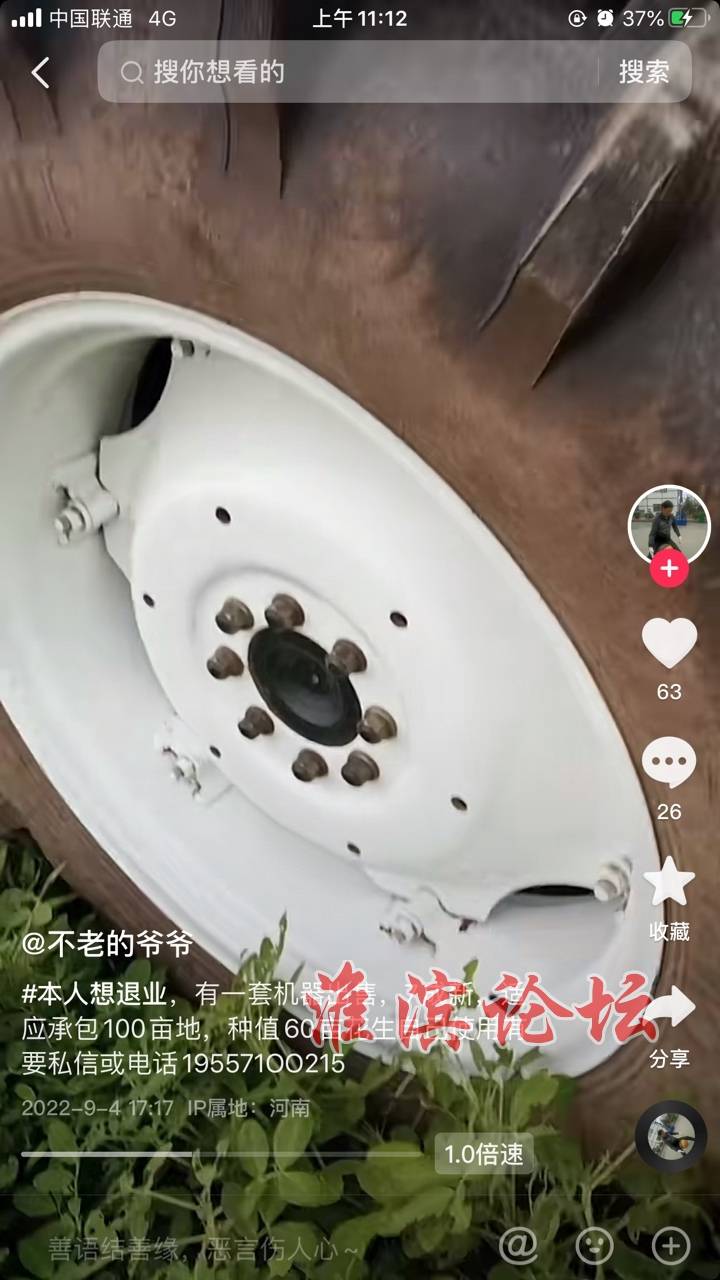Tap the 搜索 search button
This screenshot has width=720, height=1280.
643,72
